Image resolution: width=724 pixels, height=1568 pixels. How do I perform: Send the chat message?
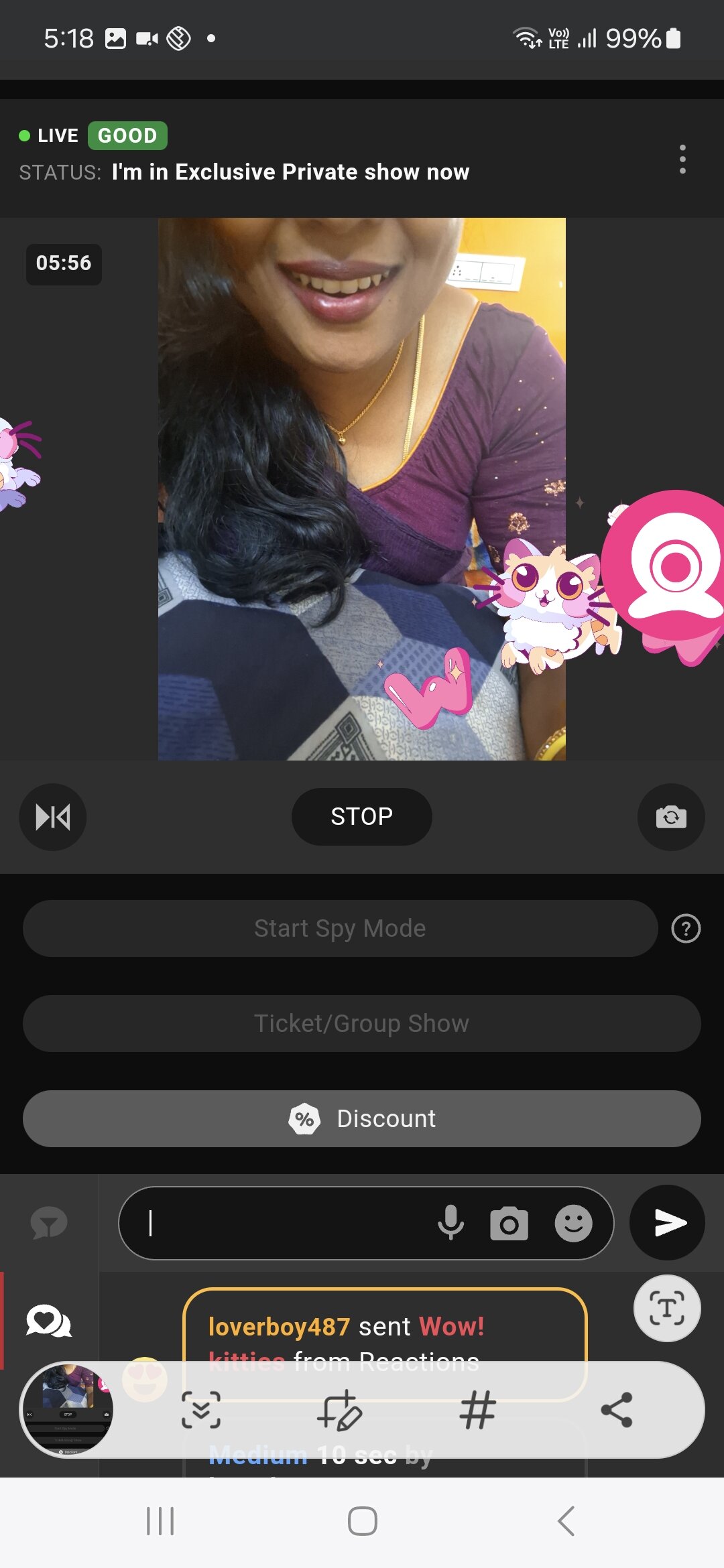(668, 1223)
